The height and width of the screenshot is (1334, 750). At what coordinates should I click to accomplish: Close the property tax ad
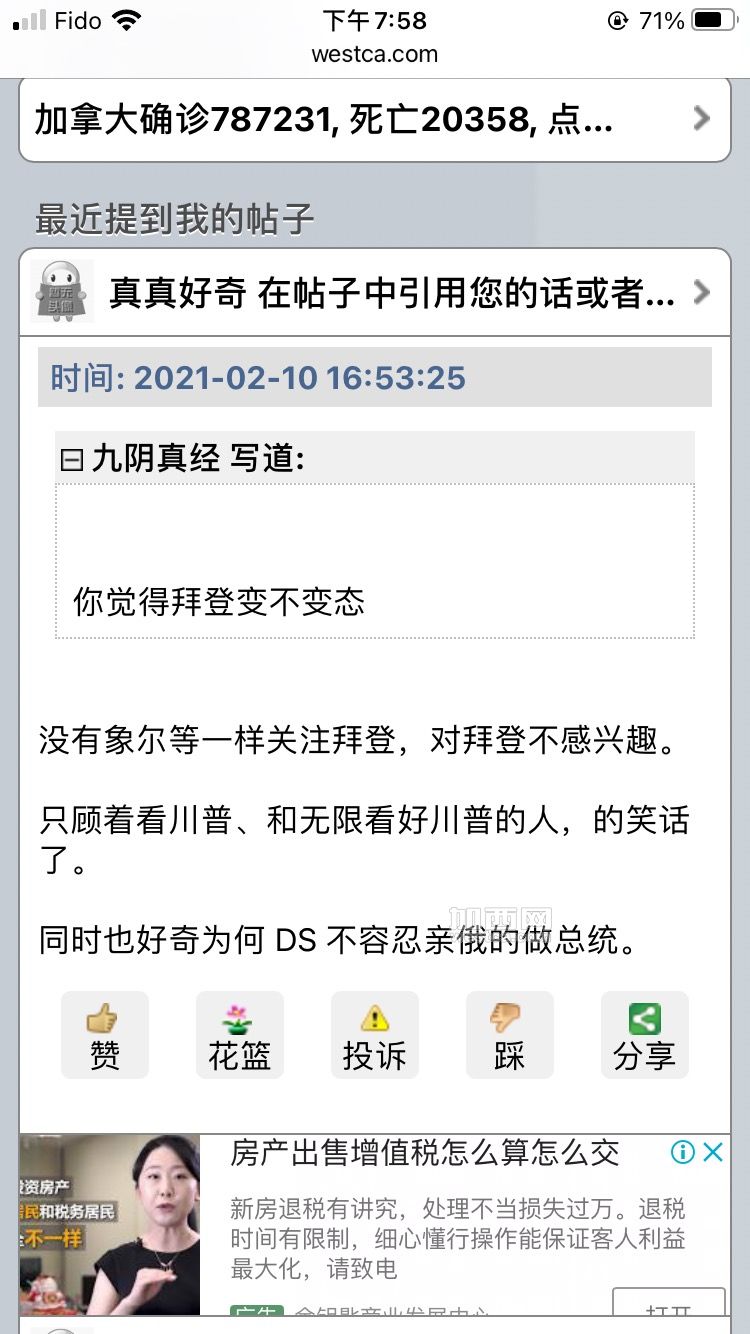point(713,1153)
